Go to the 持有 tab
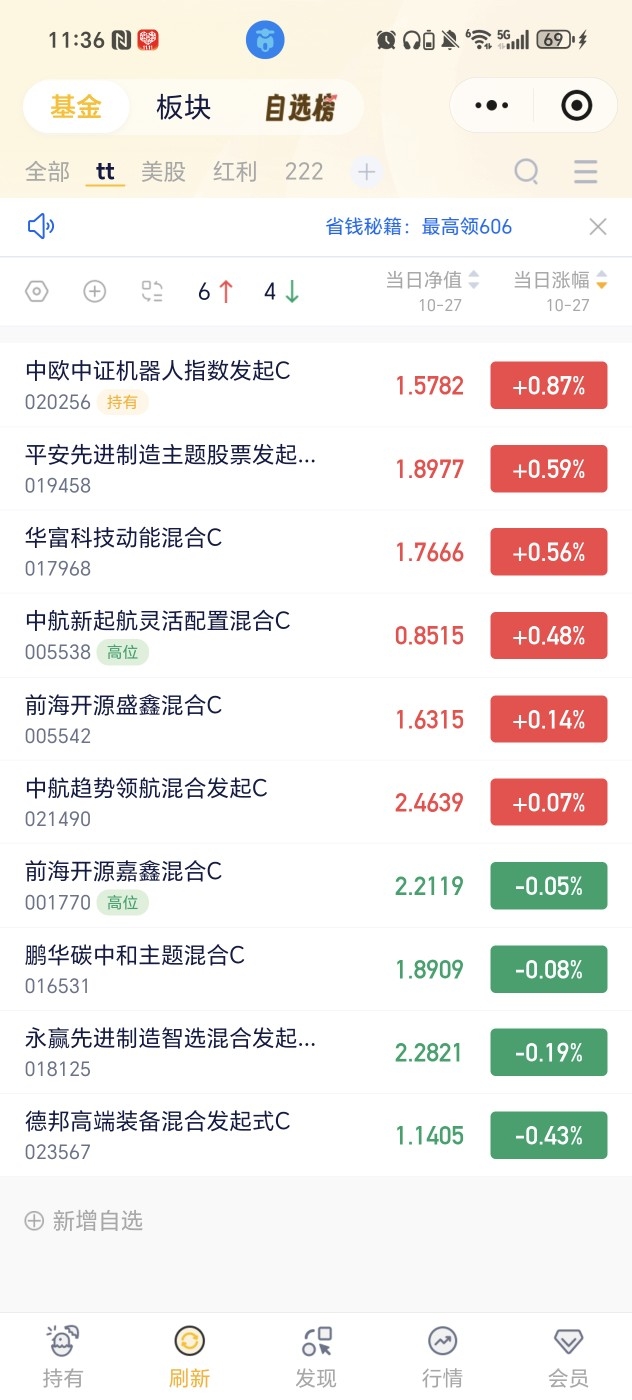The height and width of the screenshot is (1400, 632). (63, 1356)
